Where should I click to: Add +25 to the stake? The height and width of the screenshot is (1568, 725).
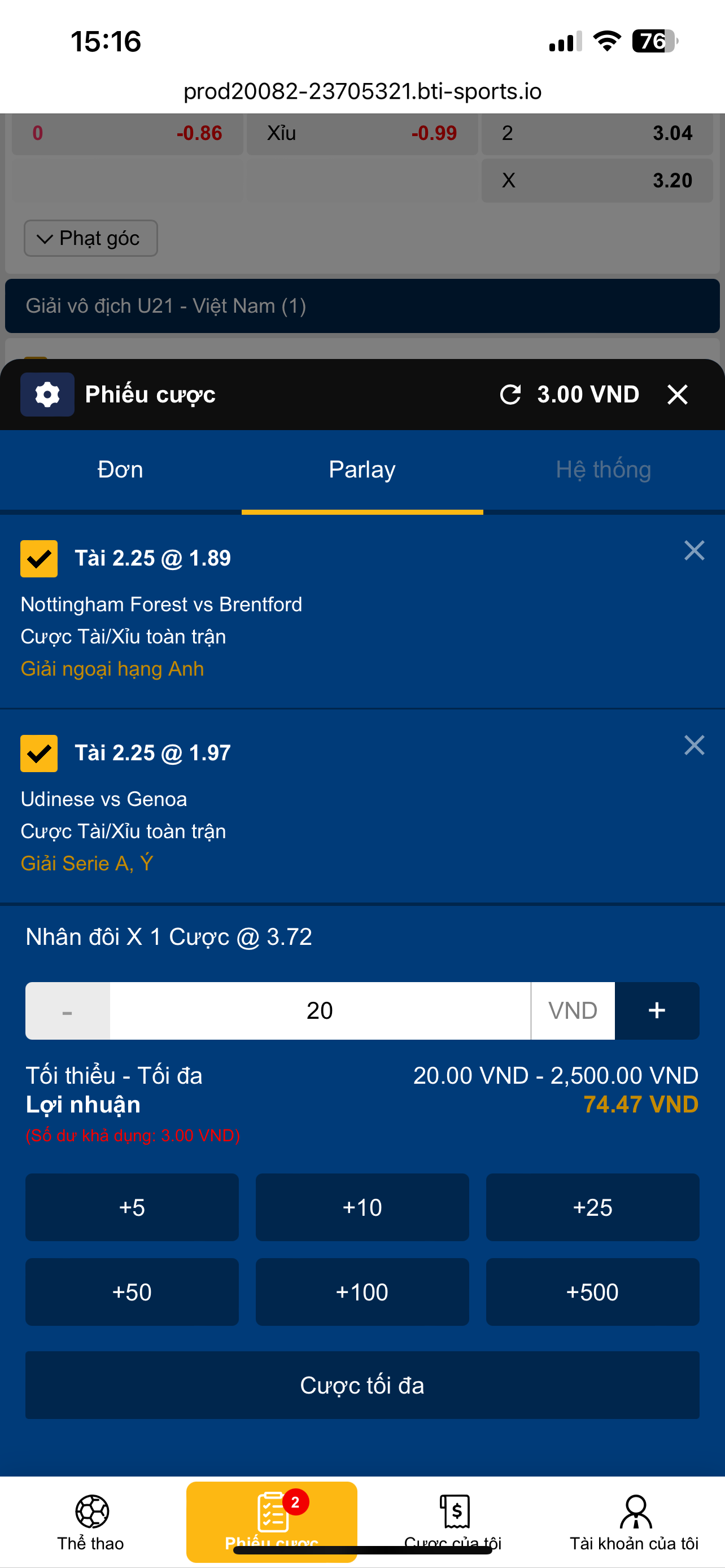pos(592,1207)
